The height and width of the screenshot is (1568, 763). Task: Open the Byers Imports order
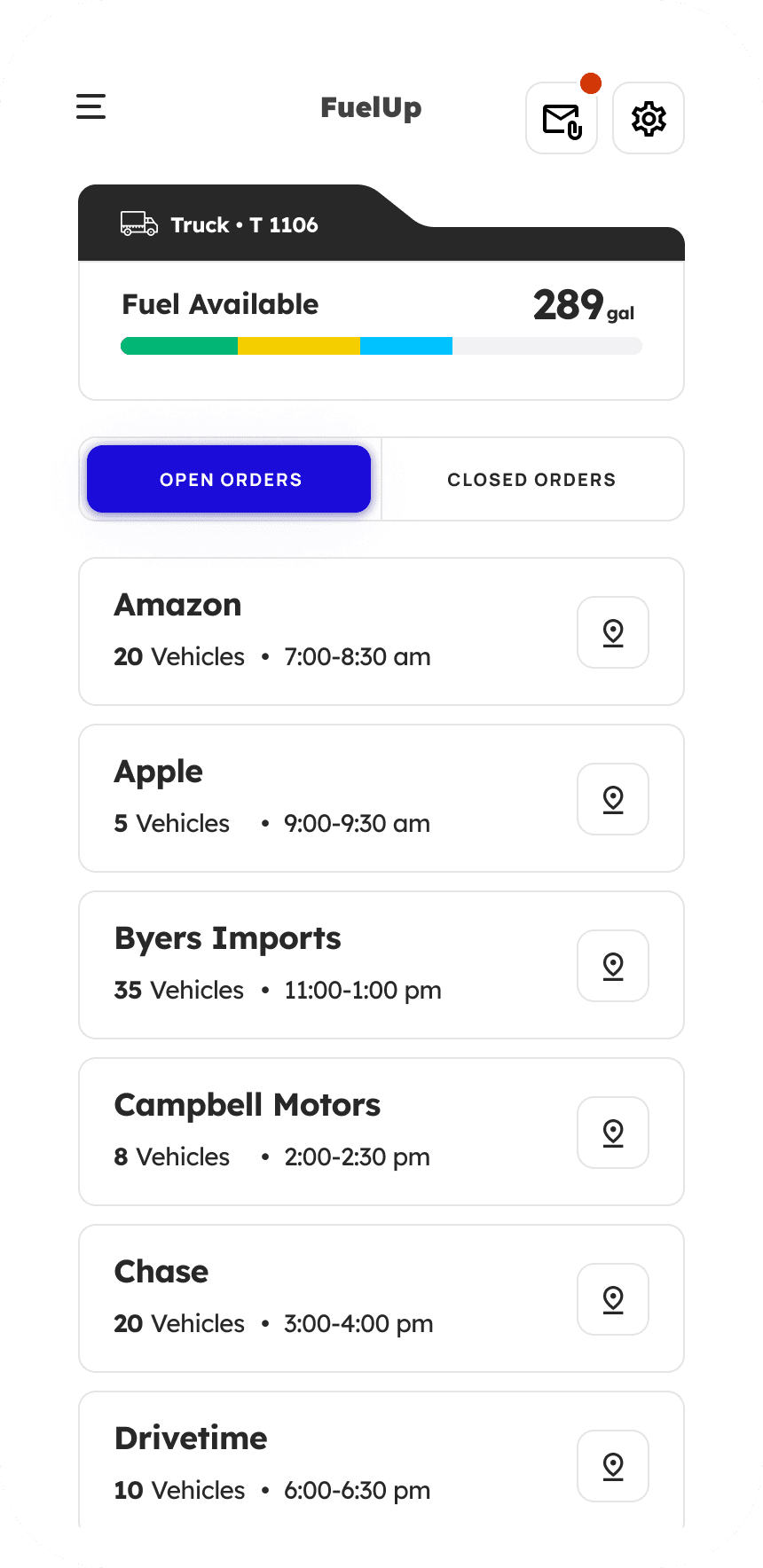coord(381,965)
